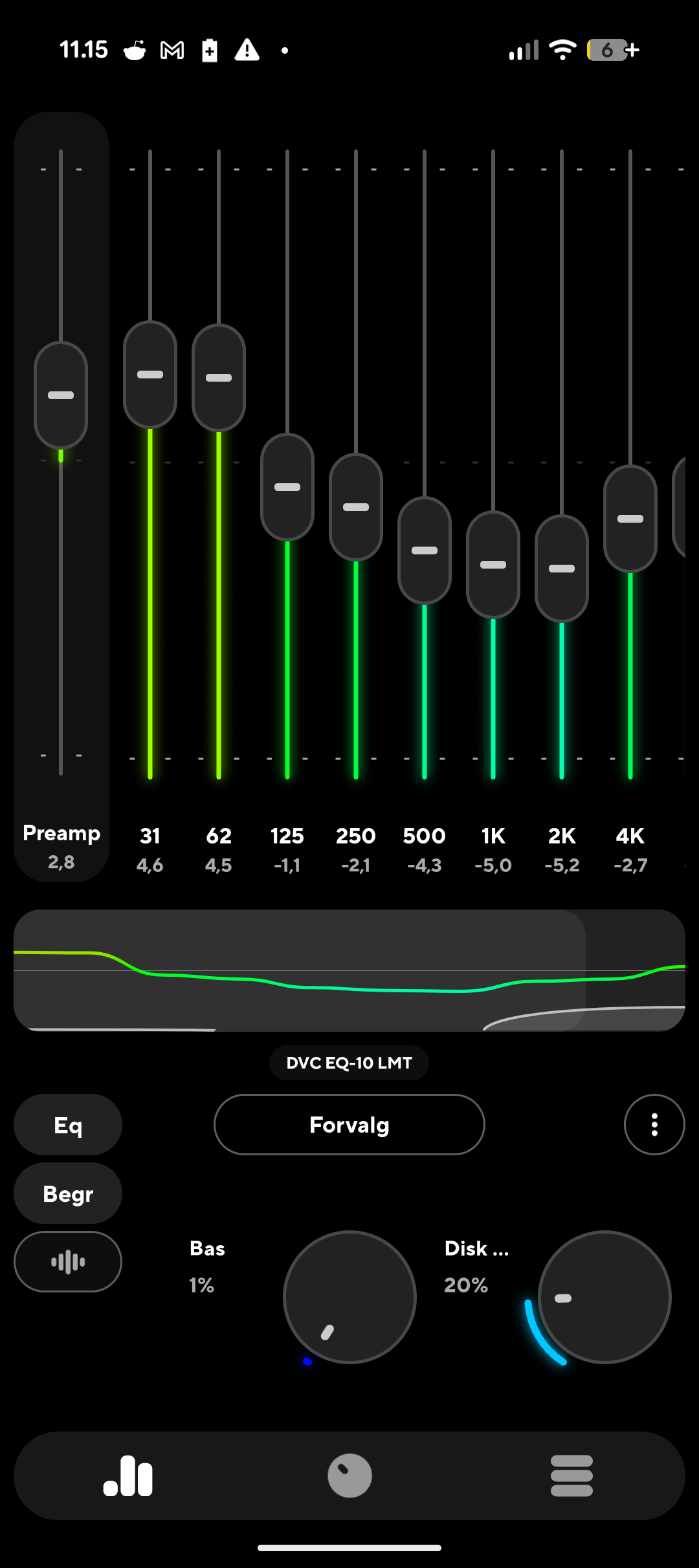The height and width of the screenshot is (1568, 699).
Task: Open the stacked bars menu tab
Action: click(x=571, y=1475)
